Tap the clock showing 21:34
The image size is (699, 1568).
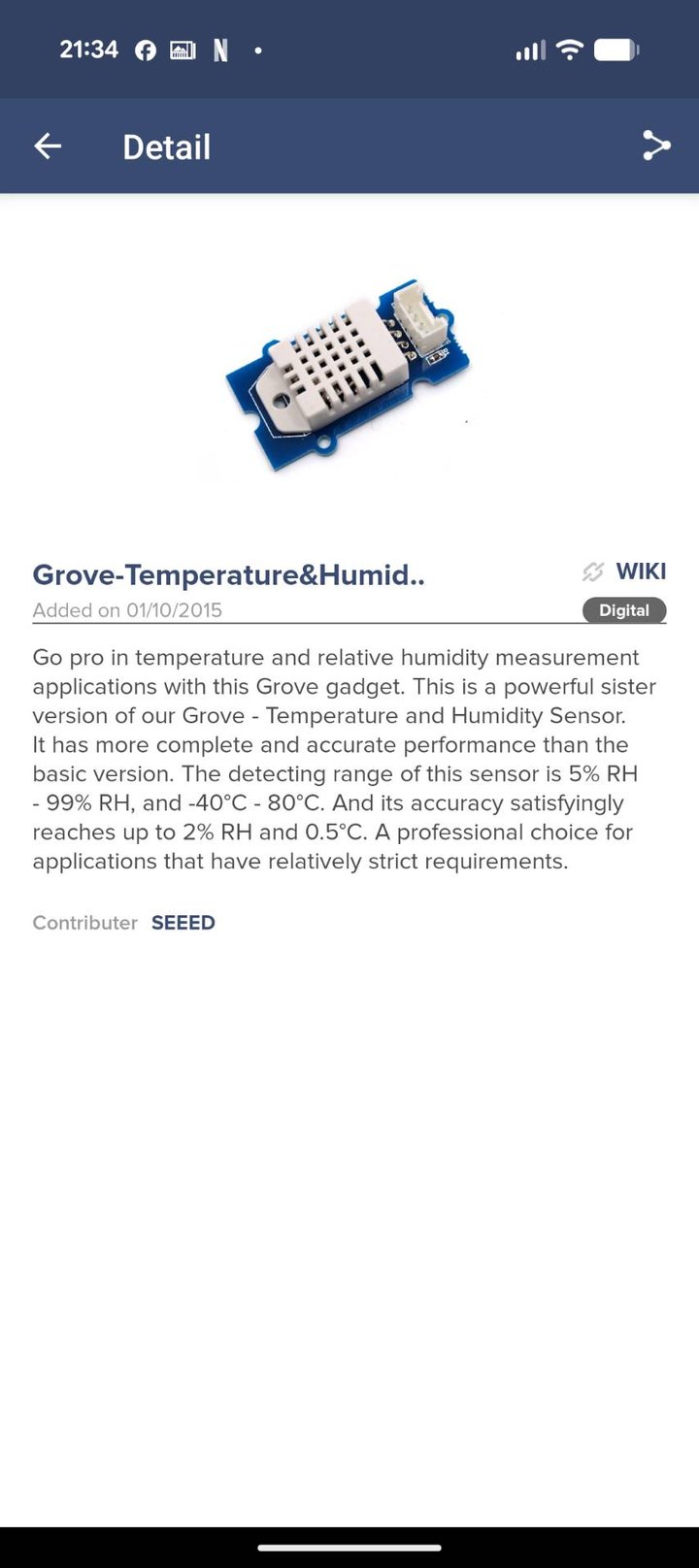[x=88, y=49]
